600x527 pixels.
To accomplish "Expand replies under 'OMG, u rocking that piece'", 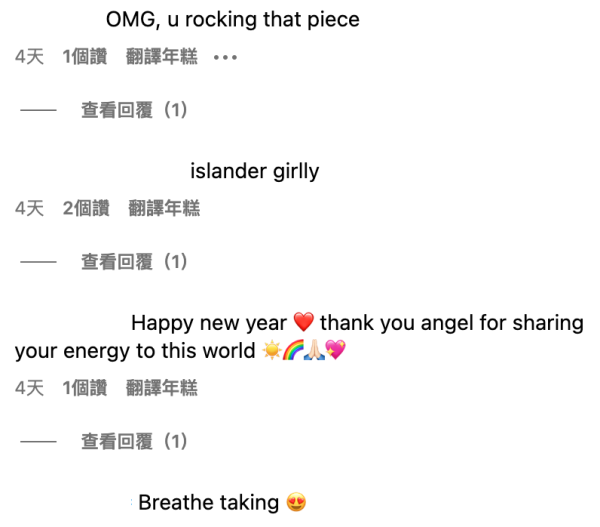I will click(x=134, y=111).
